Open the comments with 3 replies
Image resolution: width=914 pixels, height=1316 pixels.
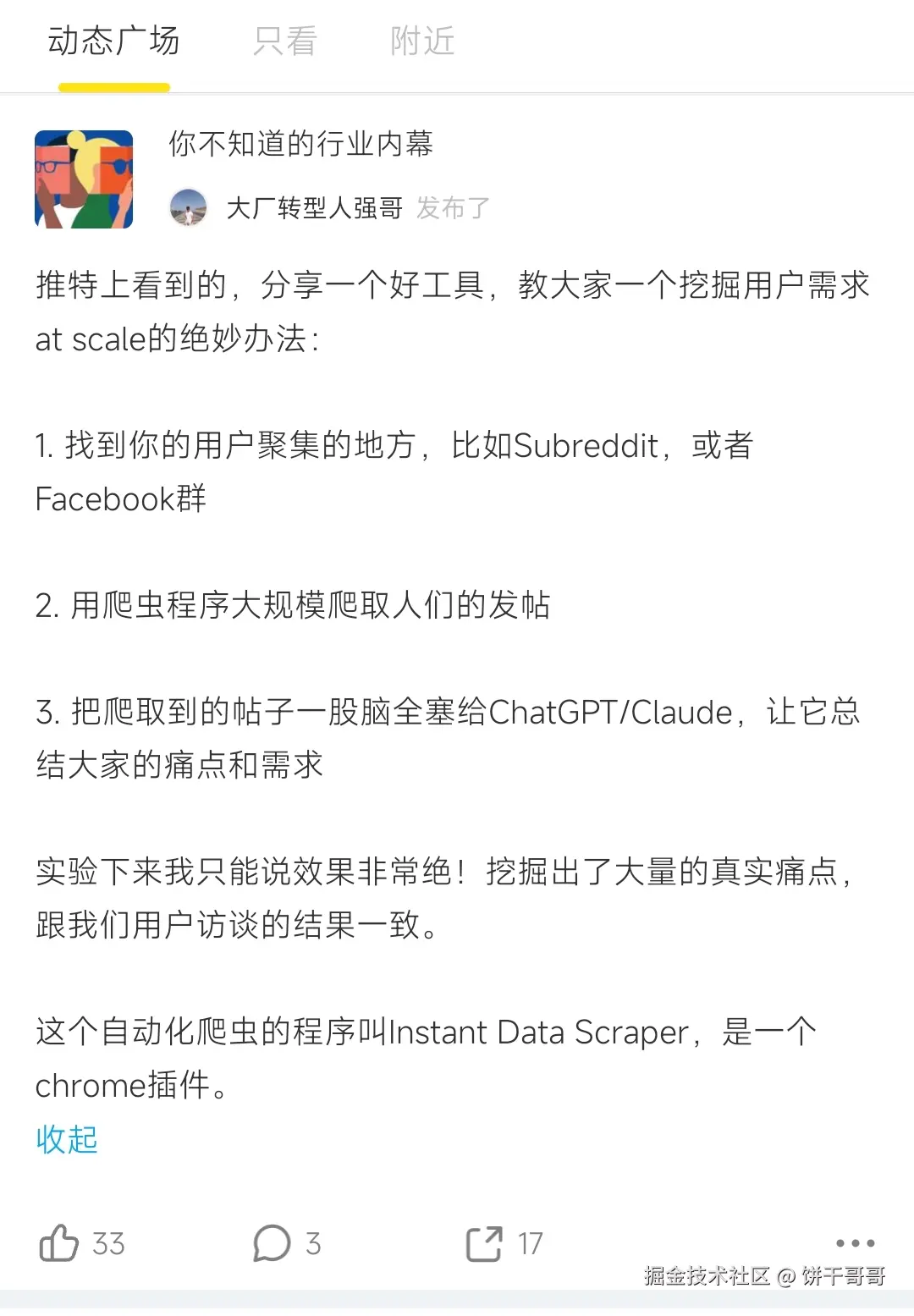pos(273,1243)
